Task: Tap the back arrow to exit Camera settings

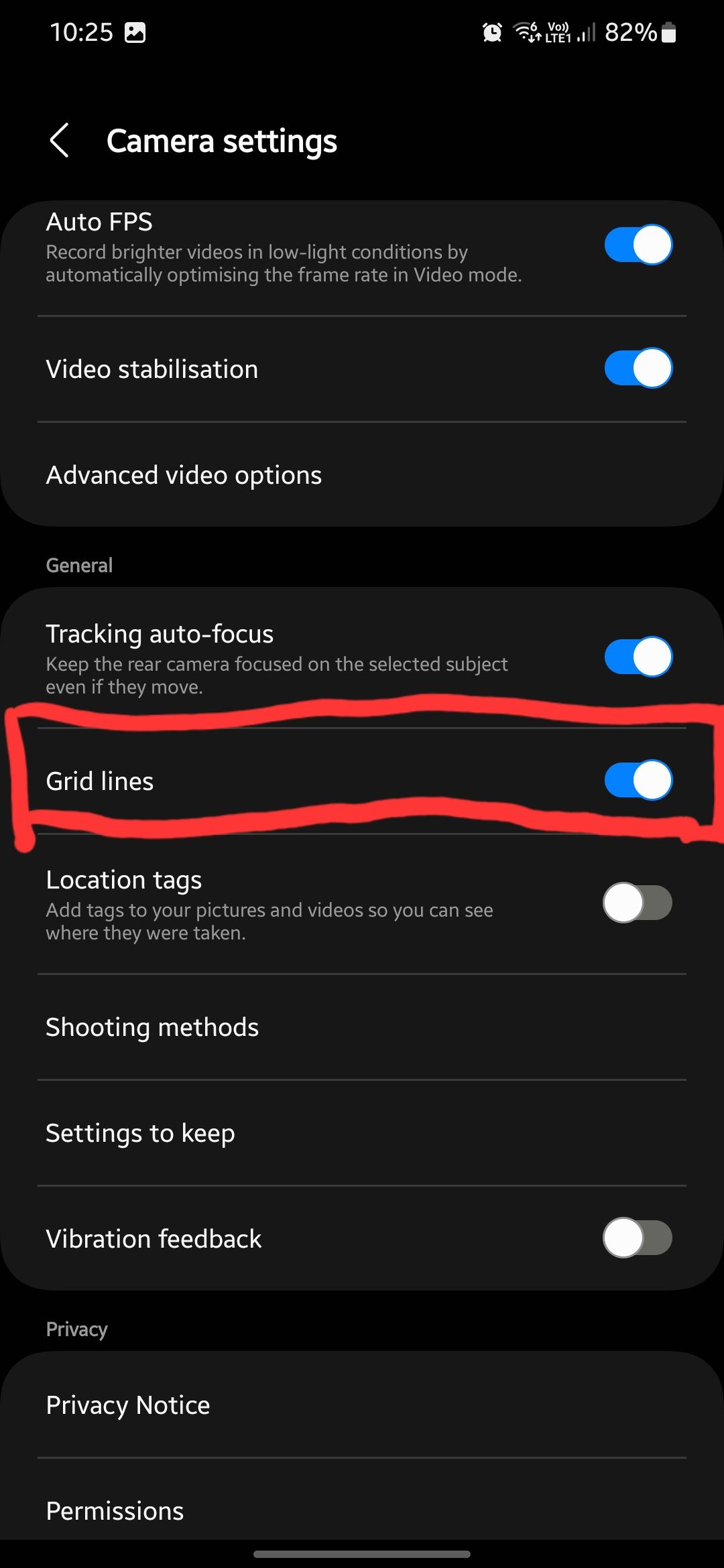Action: (x=60, y=141)
